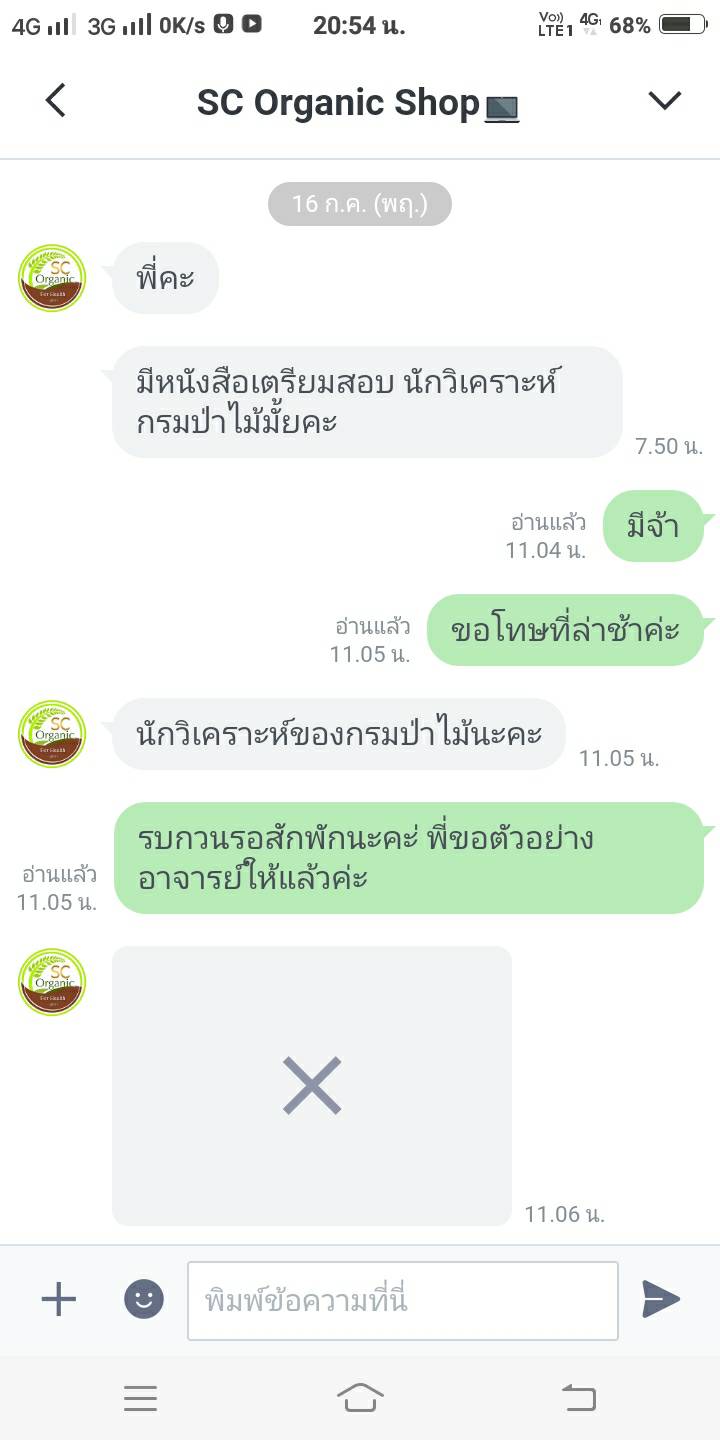This screenshot has width=720, height=1440.
Task: Open the emoji sticker picker
Action: [143, 1299]
